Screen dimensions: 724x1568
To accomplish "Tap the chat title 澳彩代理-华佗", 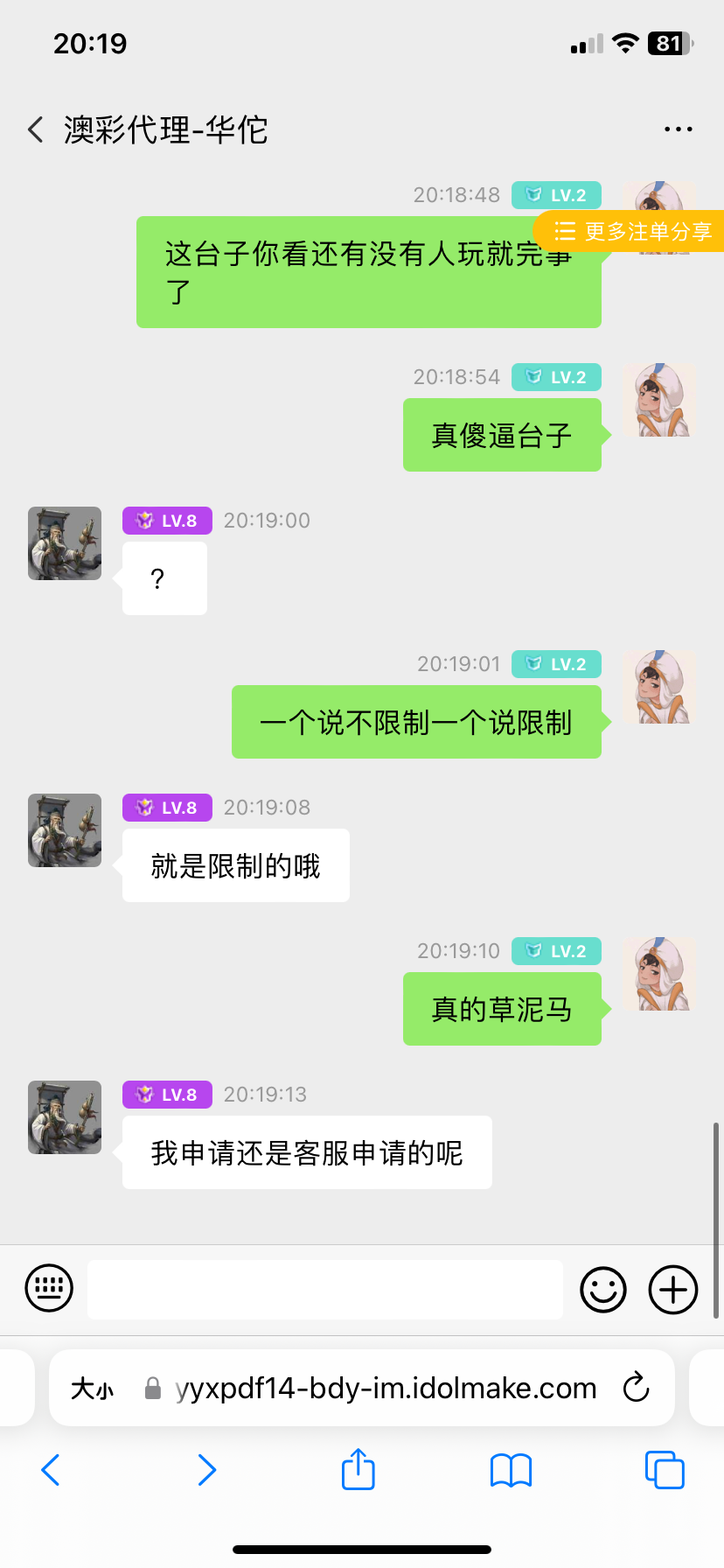I will point(166,129).
